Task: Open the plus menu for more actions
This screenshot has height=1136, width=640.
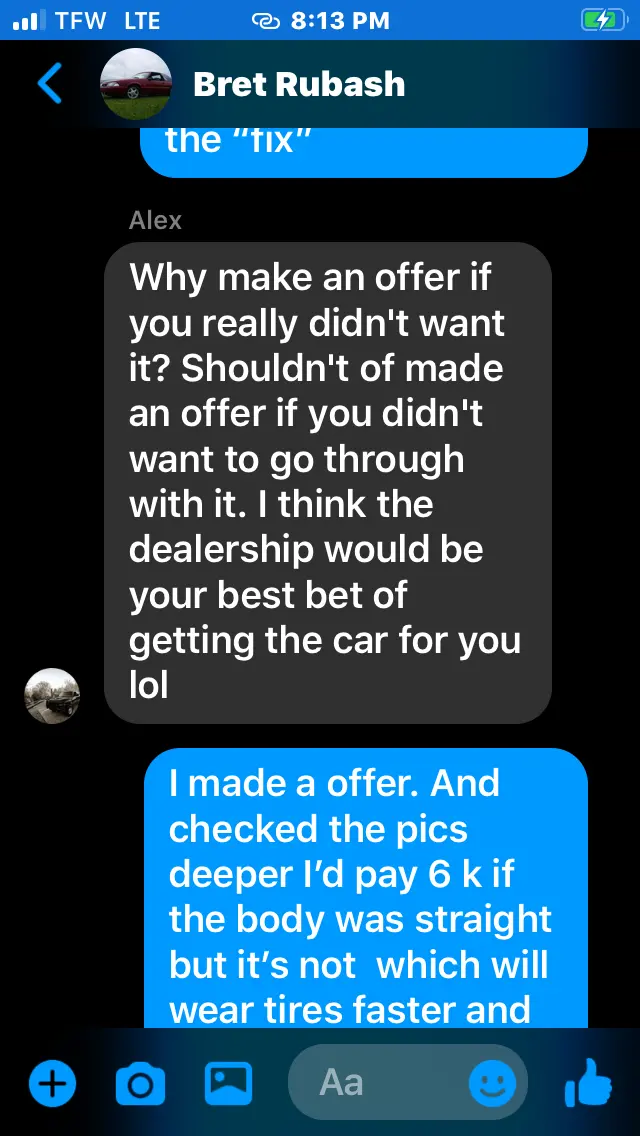Action: [51, 1083]
